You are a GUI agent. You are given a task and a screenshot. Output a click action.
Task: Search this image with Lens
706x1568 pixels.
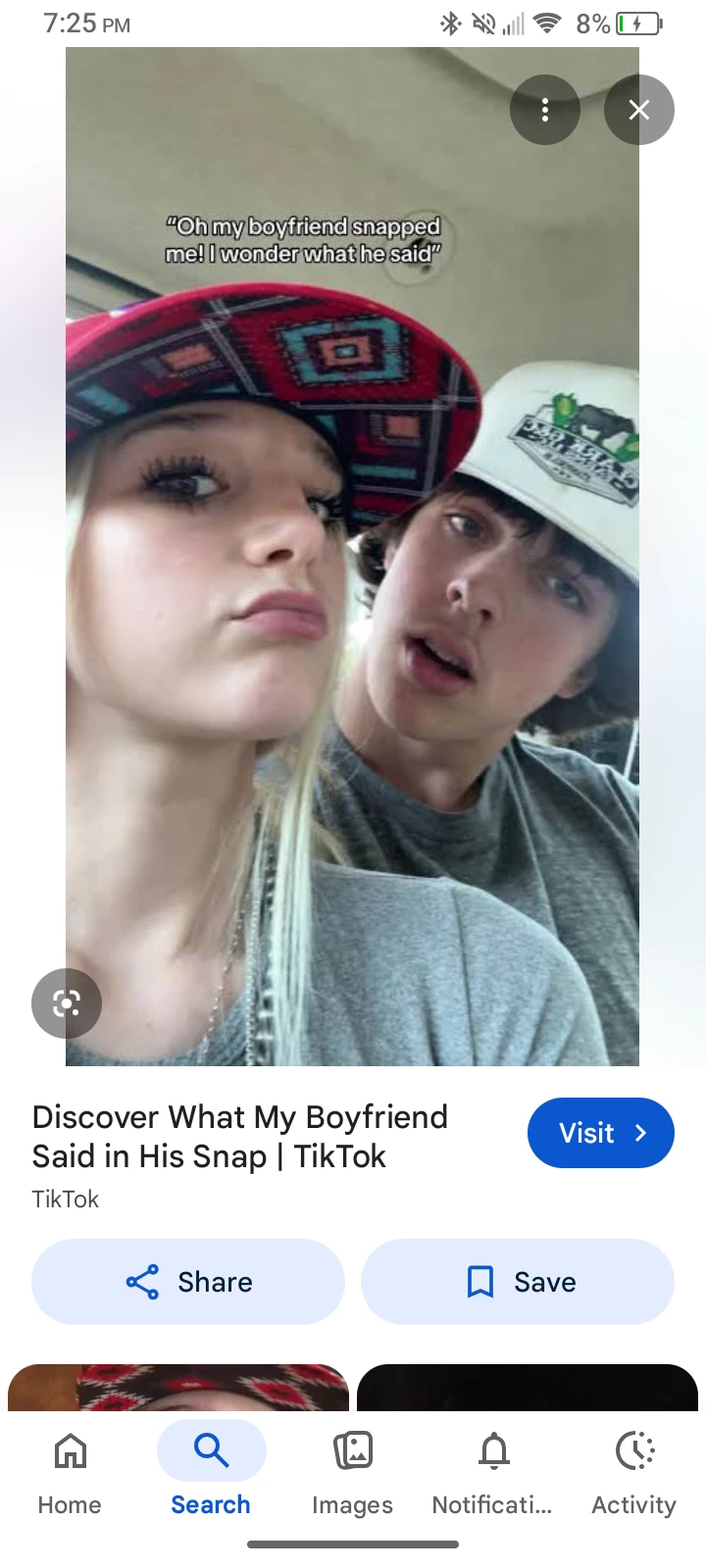coord(67,1004)
